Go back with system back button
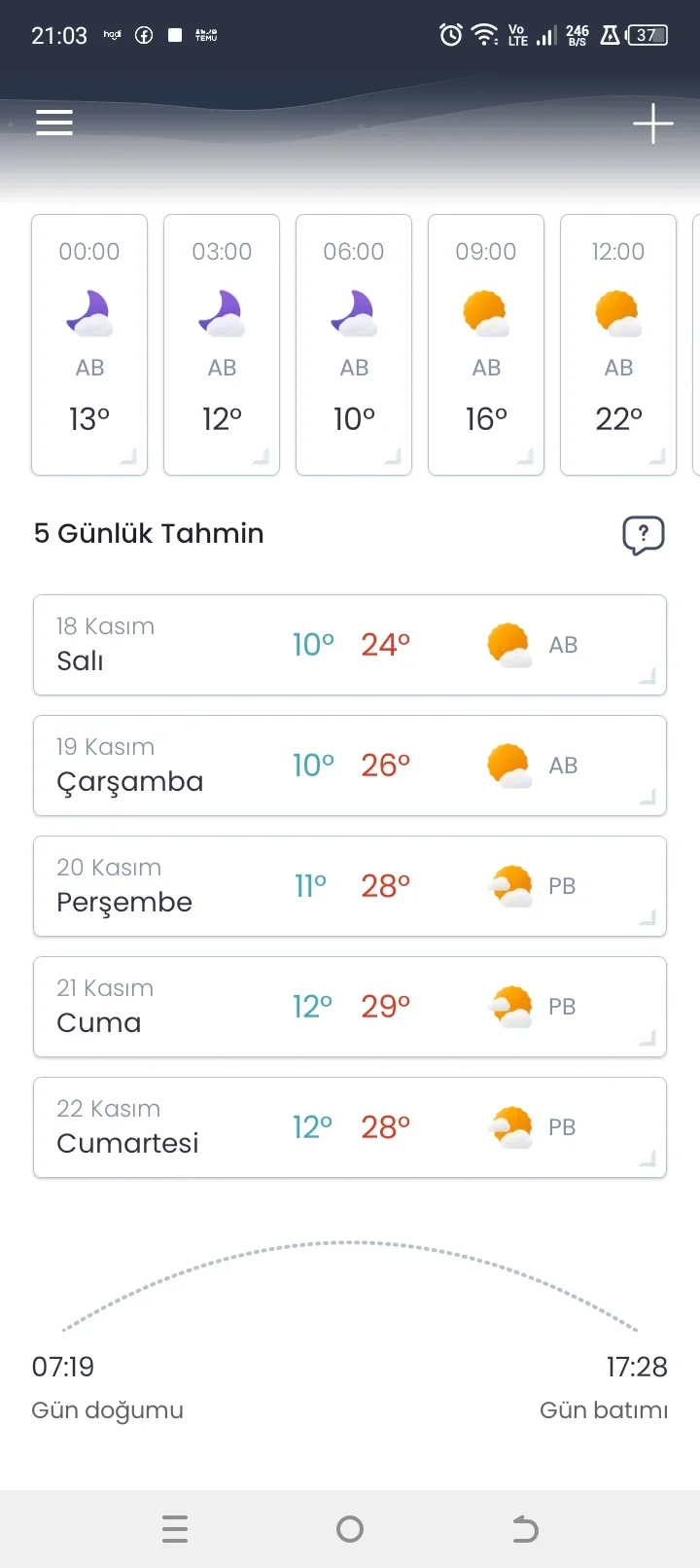 pyautogui.click(x=525, y=1529)
